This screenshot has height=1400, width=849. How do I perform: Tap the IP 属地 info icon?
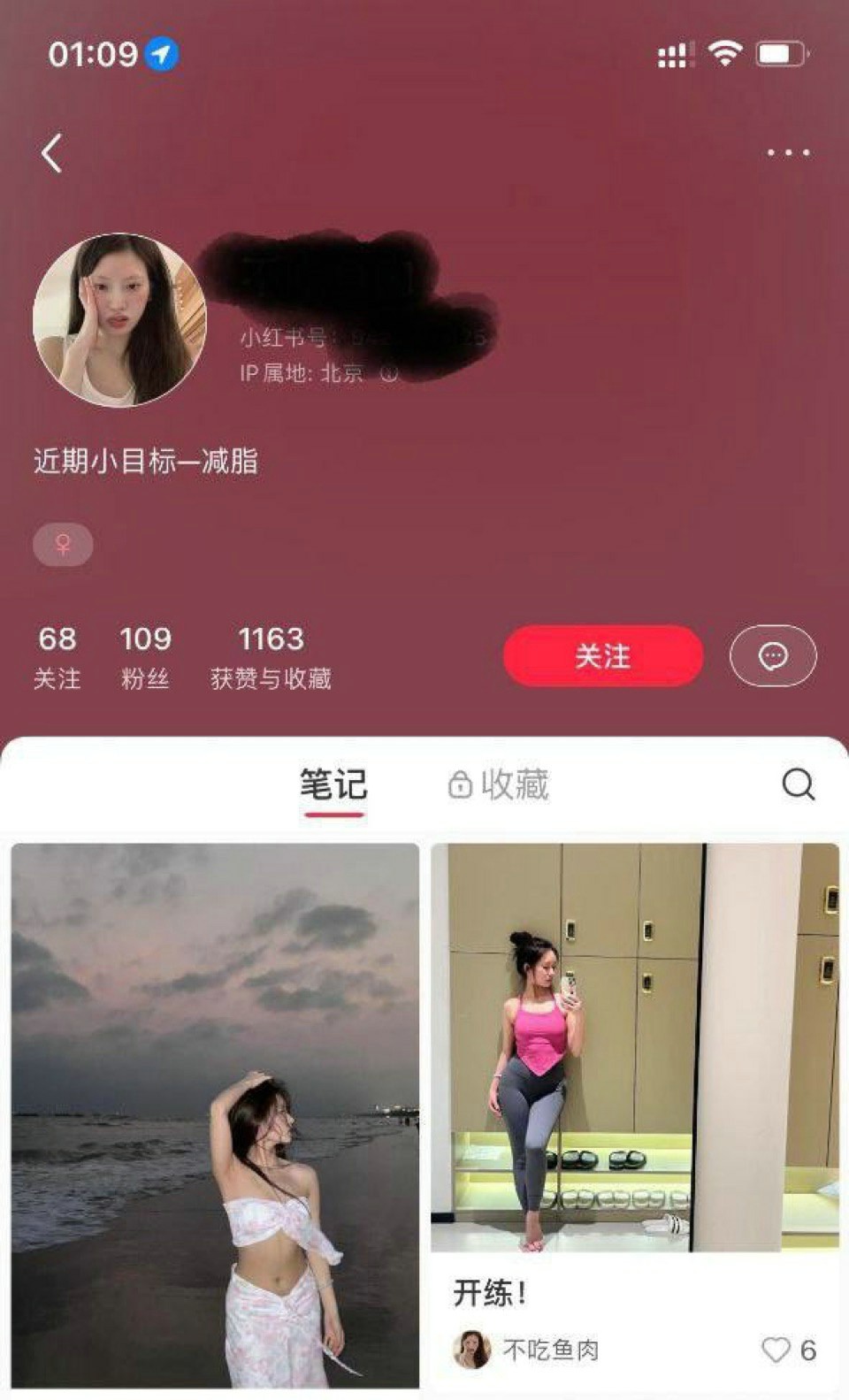click(x=389, y=374)
